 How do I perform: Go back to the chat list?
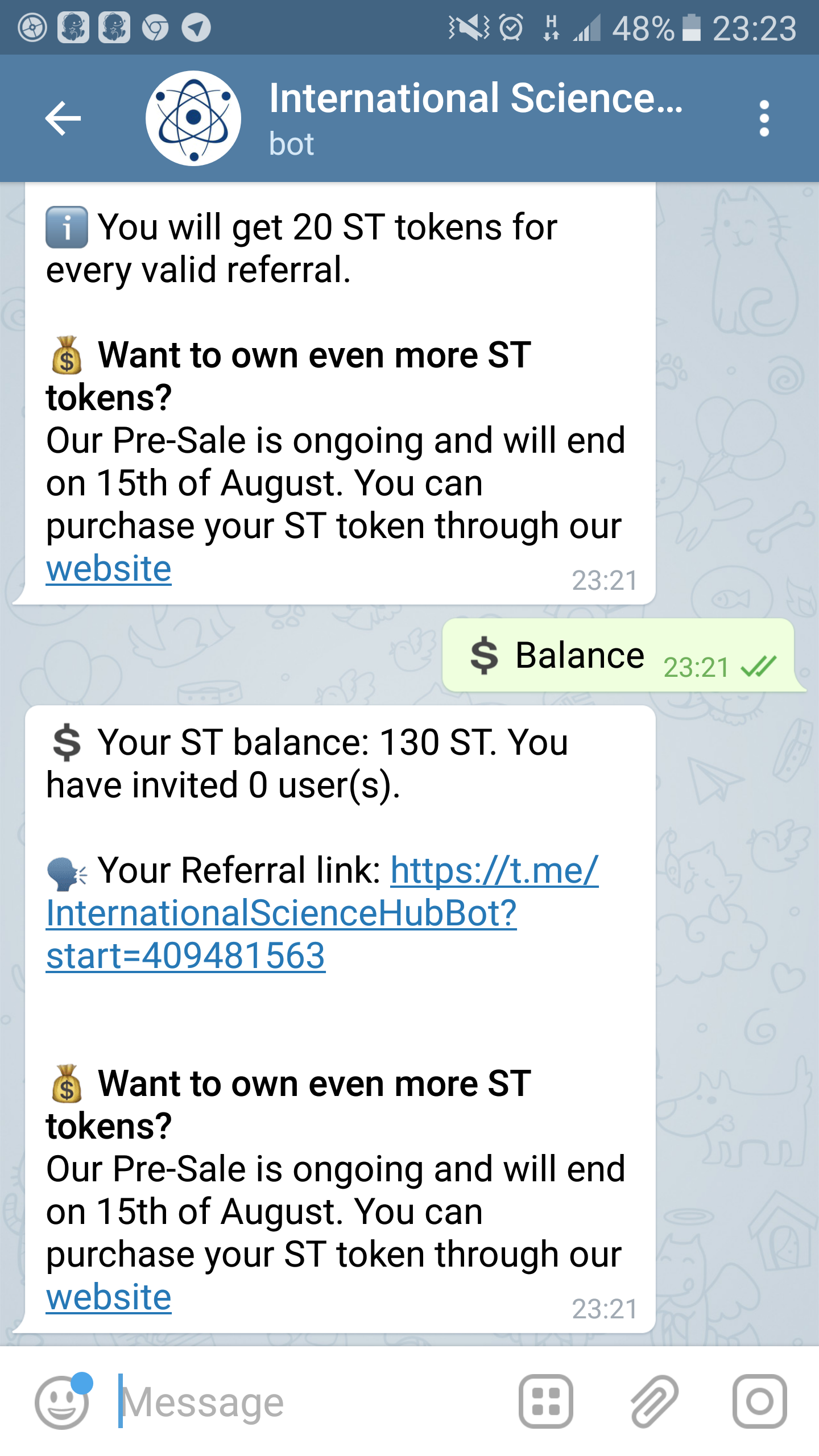[x=63, y=118]
